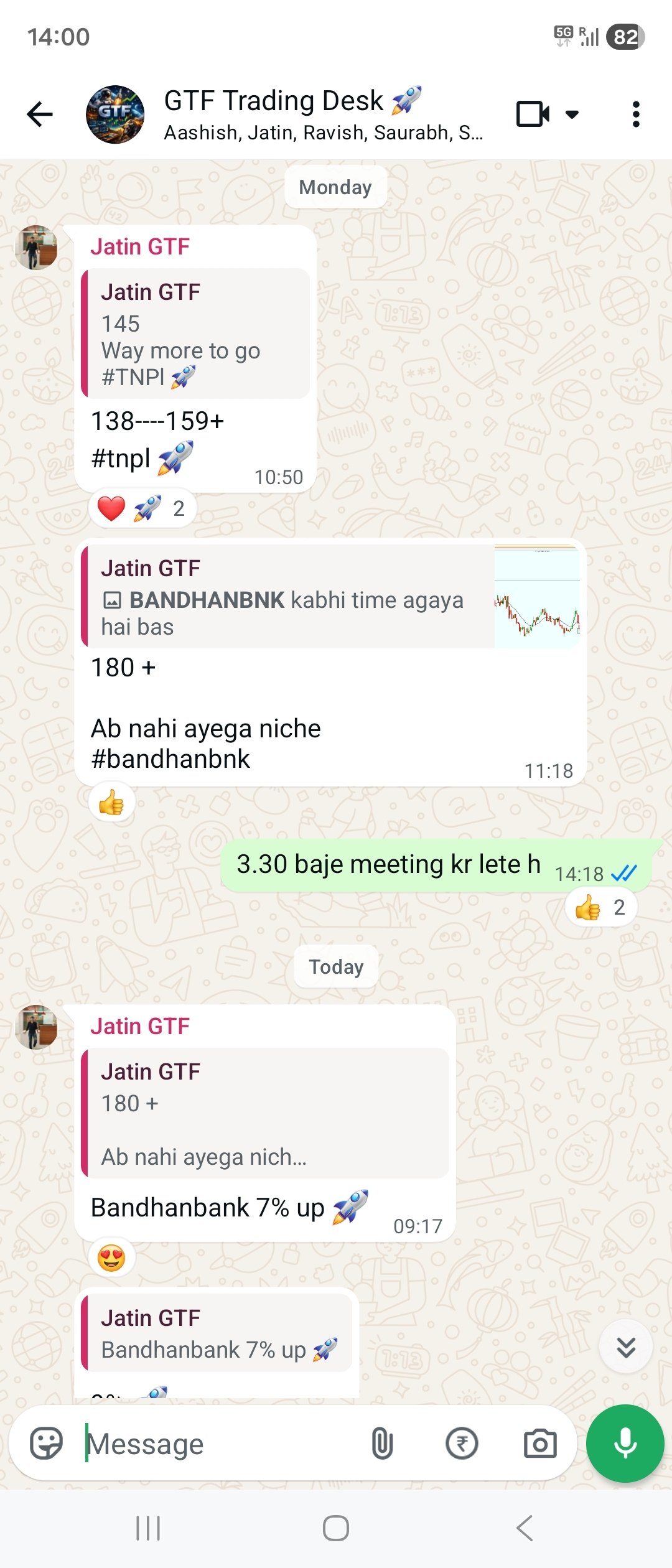View reactions on the 3.30 baje meeting message

point(601,908)
